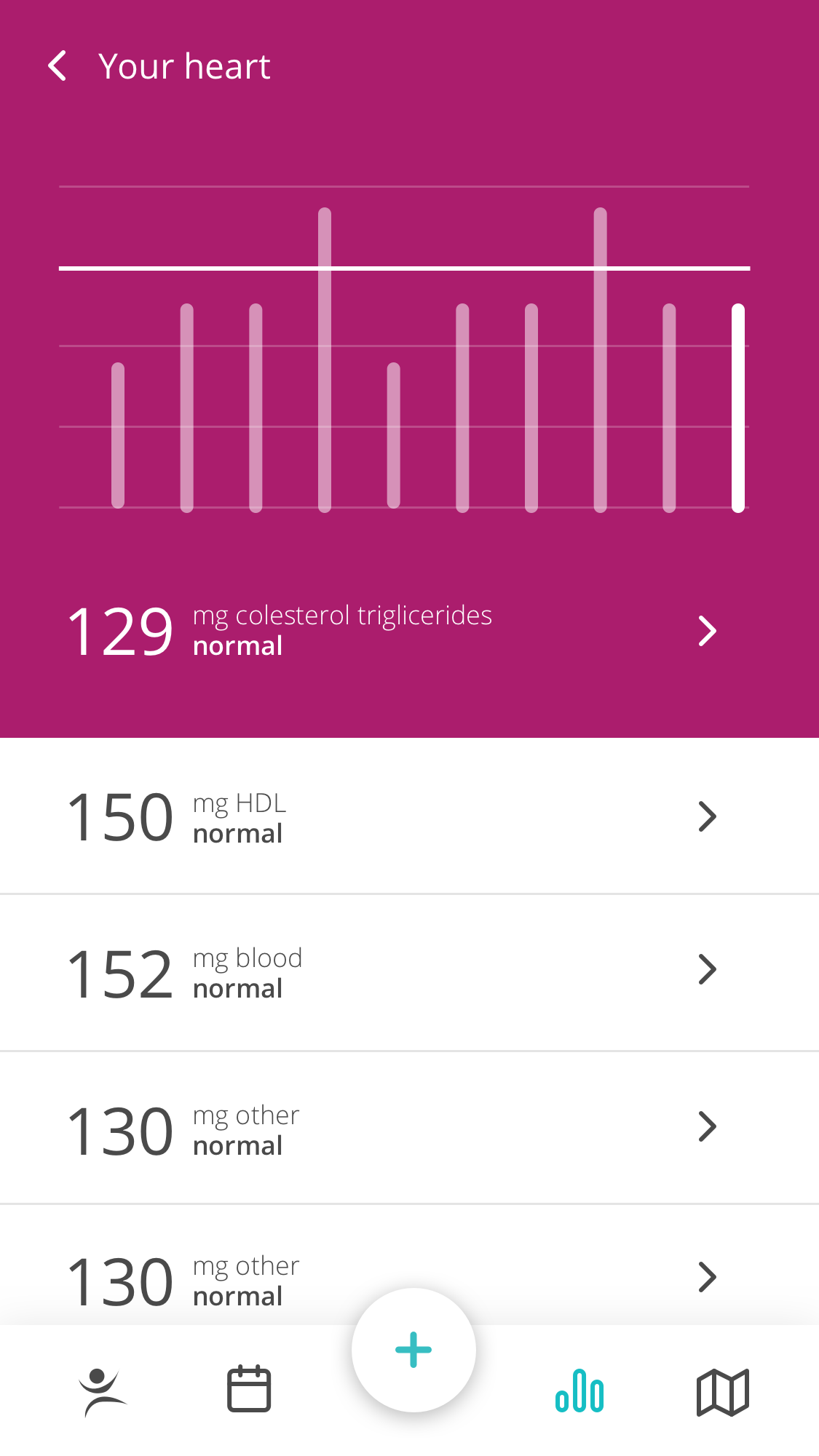Go back from Your heart screen
The height and width of the screenshot is (1456, 819).
click(x=58, y=66)
